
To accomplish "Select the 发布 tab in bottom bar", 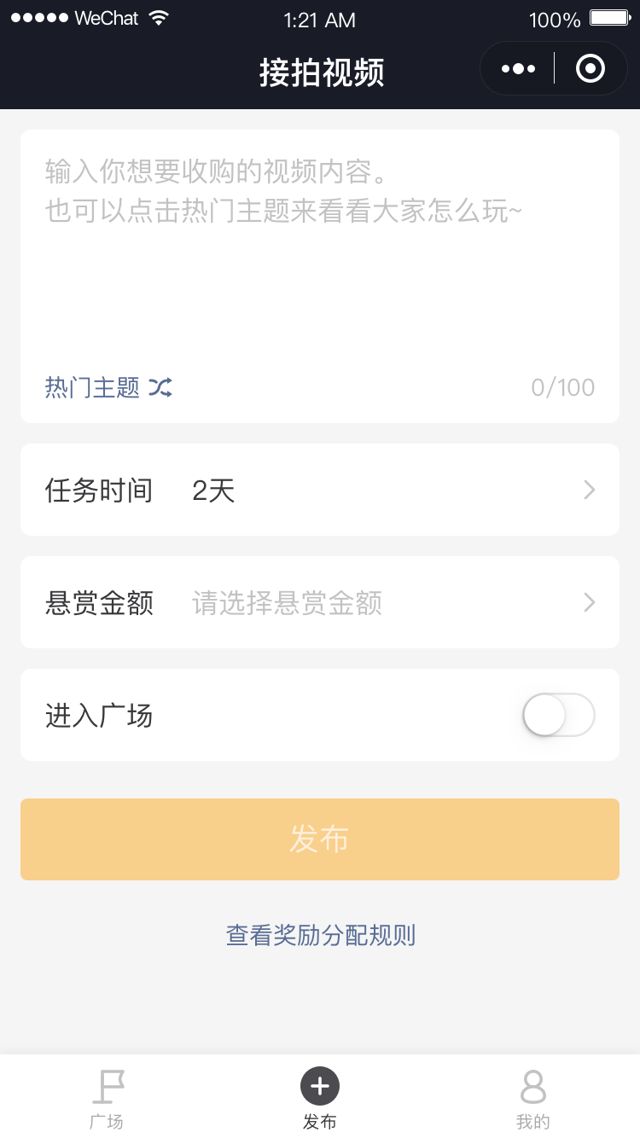I will (x=320, y=1098).
